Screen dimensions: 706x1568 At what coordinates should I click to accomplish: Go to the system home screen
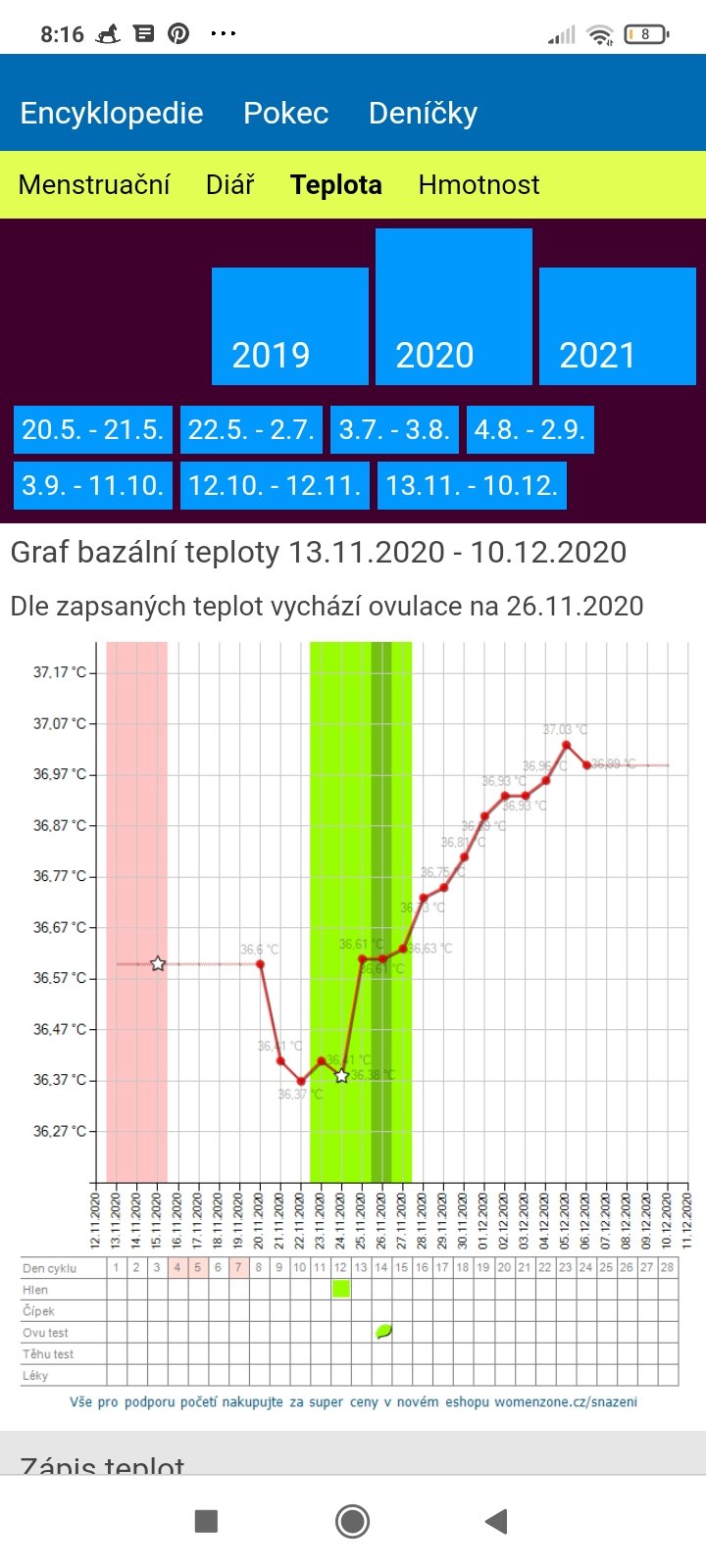coord(352,1521)
